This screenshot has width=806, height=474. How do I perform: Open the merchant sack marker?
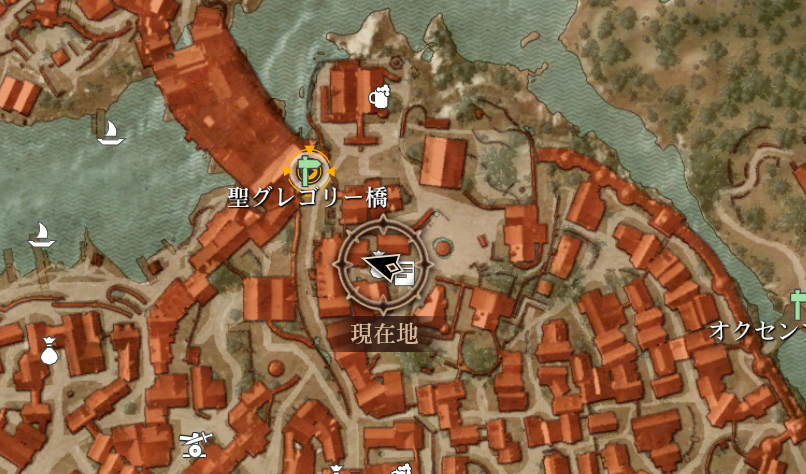tap(49, 350)
